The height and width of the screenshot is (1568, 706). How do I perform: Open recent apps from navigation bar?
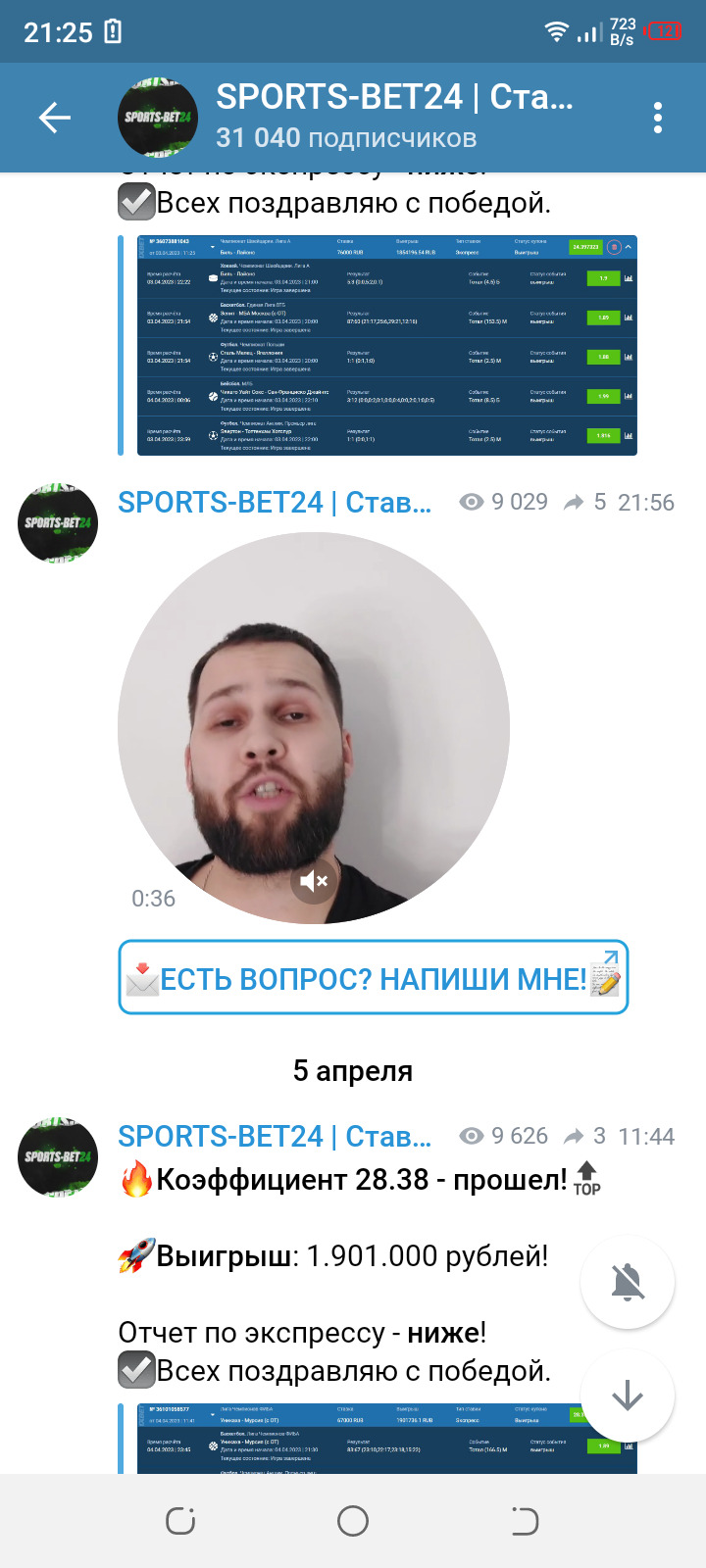pos(180,1521)
